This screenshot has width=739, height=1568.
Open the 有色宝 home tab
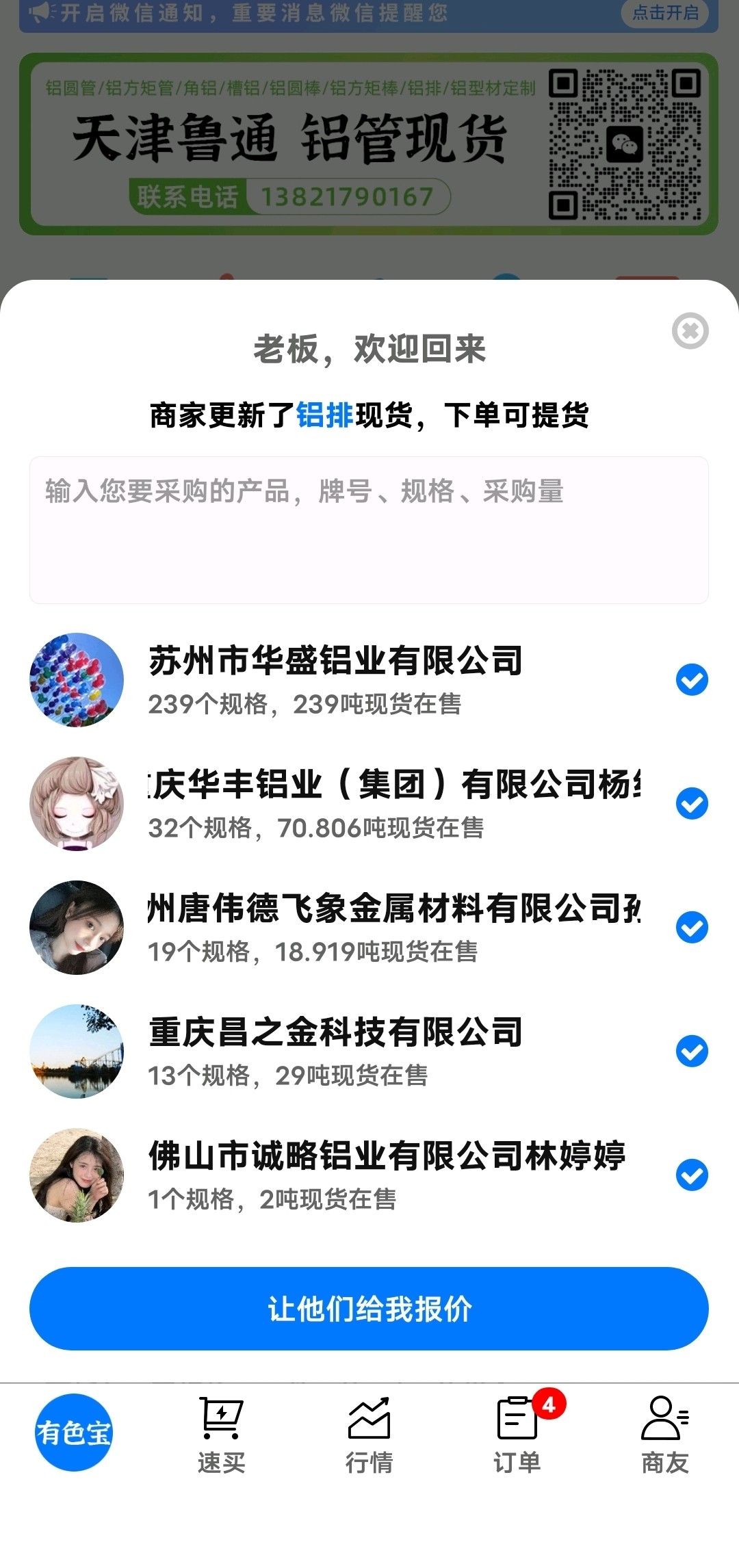tap(73, 1433)
